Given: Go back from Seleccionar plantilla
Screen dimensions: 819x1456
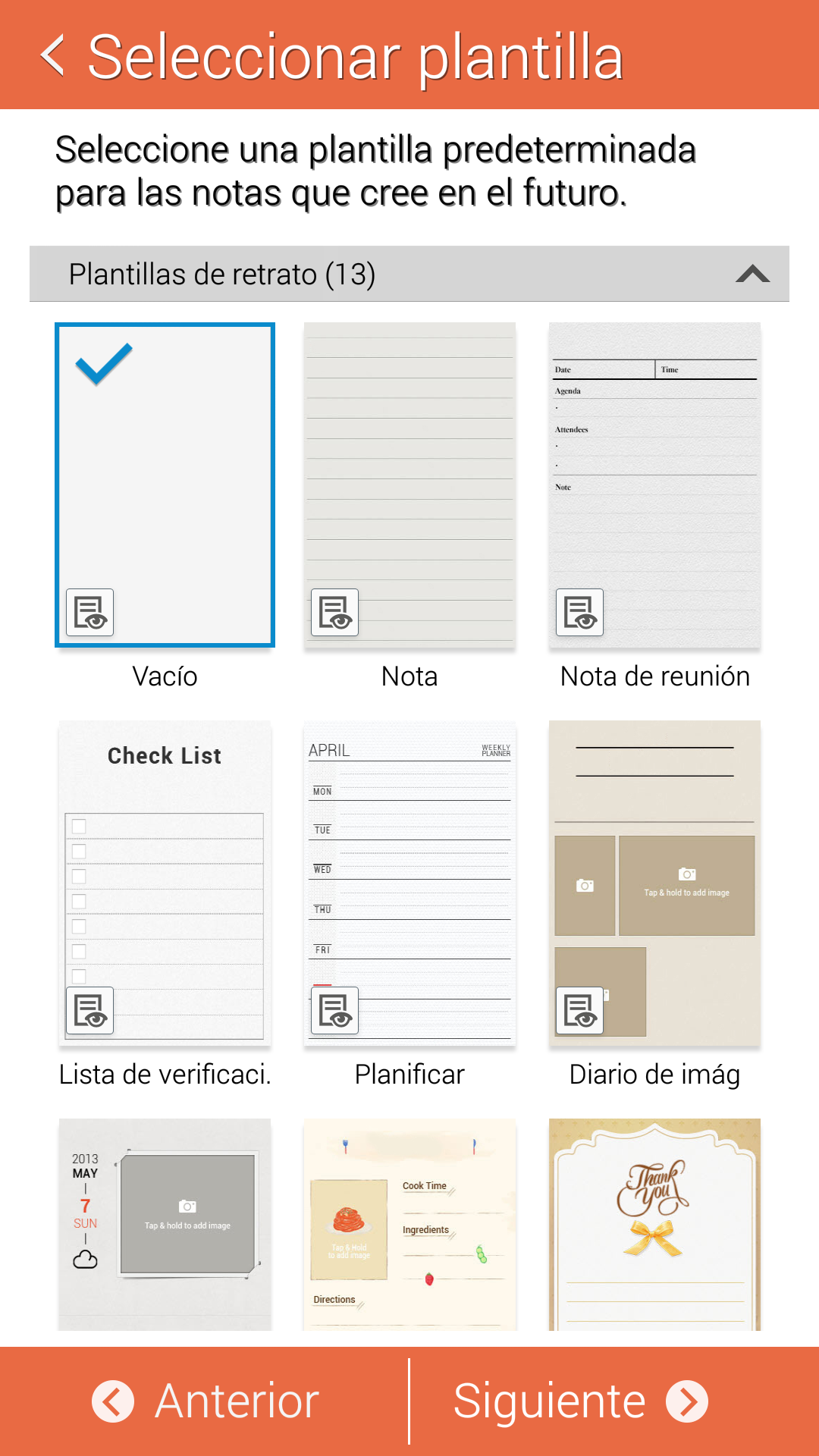Looking at the screenshot, I should 53,55.
